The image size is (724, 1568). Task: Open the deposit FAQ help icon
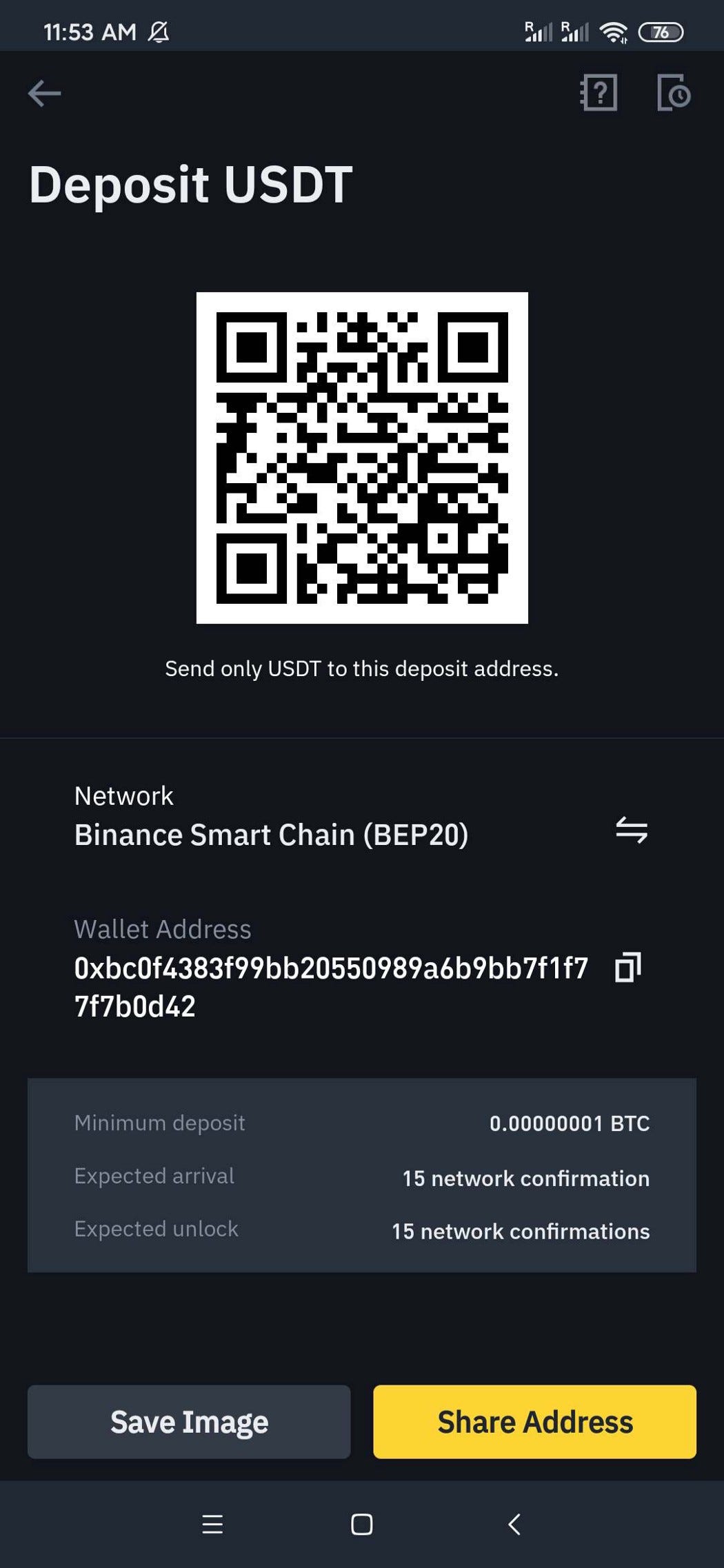(599, 94)
